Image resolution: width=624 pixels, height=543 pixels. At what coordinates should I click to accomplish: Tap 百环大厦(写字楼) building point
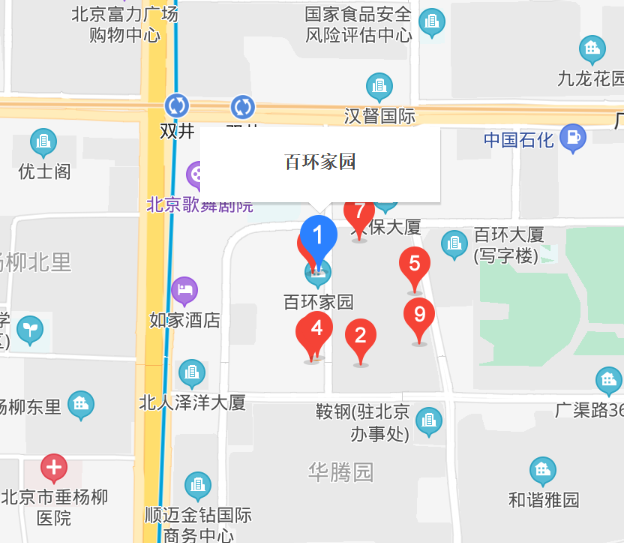coord(455,243)
